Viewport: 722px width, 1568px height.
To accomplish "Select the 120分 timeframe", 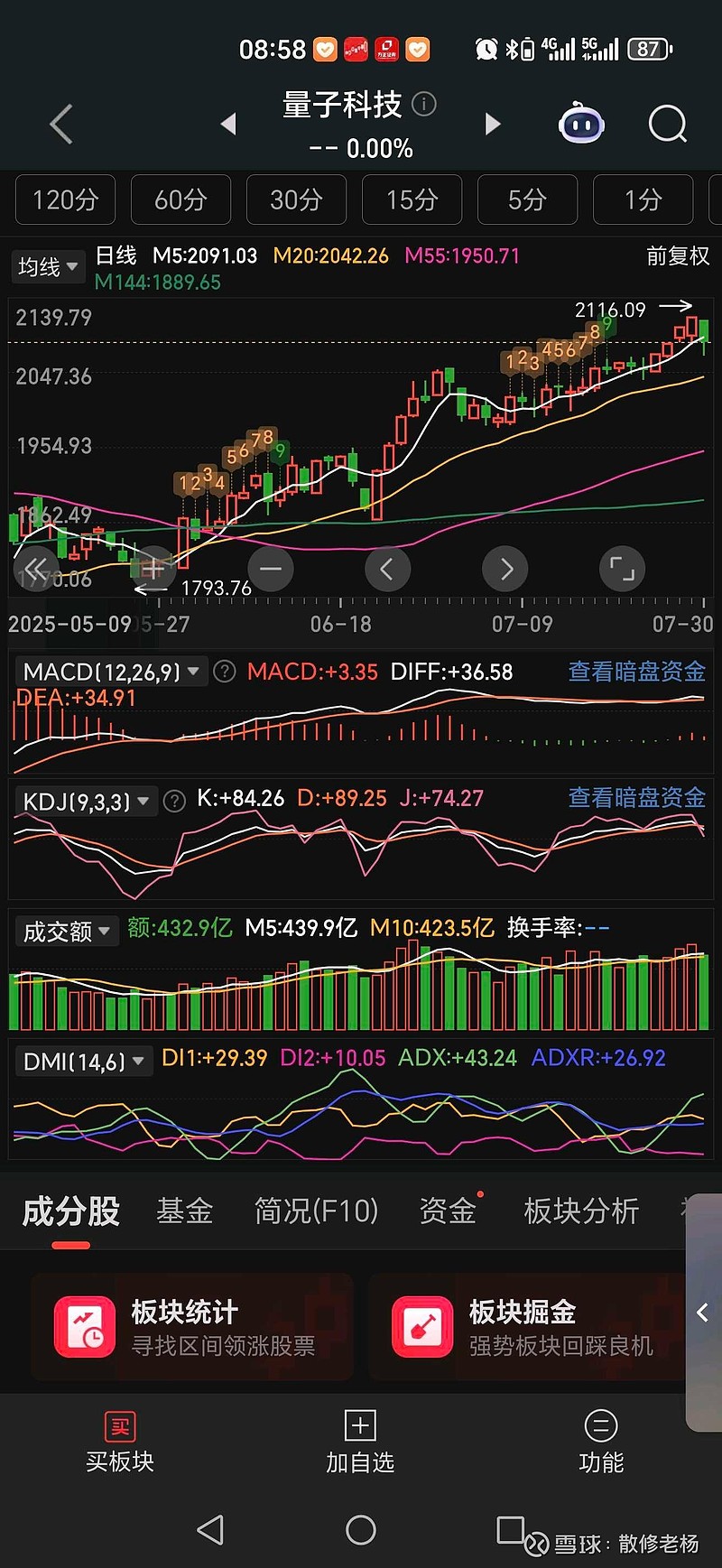I will click(65, 199).
